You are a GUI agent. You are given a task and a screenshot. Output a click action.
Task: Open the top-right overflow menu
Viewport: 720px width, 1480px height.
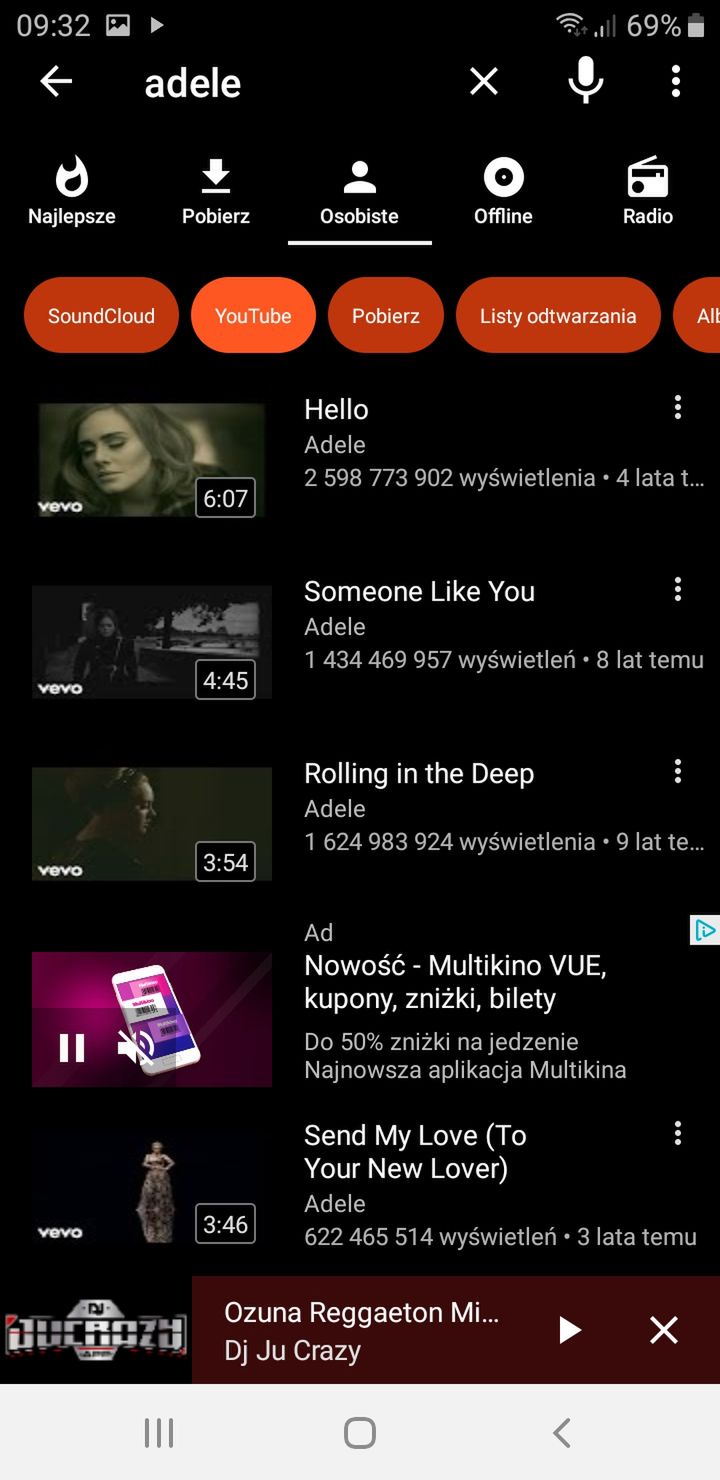[x=676, y=82]
